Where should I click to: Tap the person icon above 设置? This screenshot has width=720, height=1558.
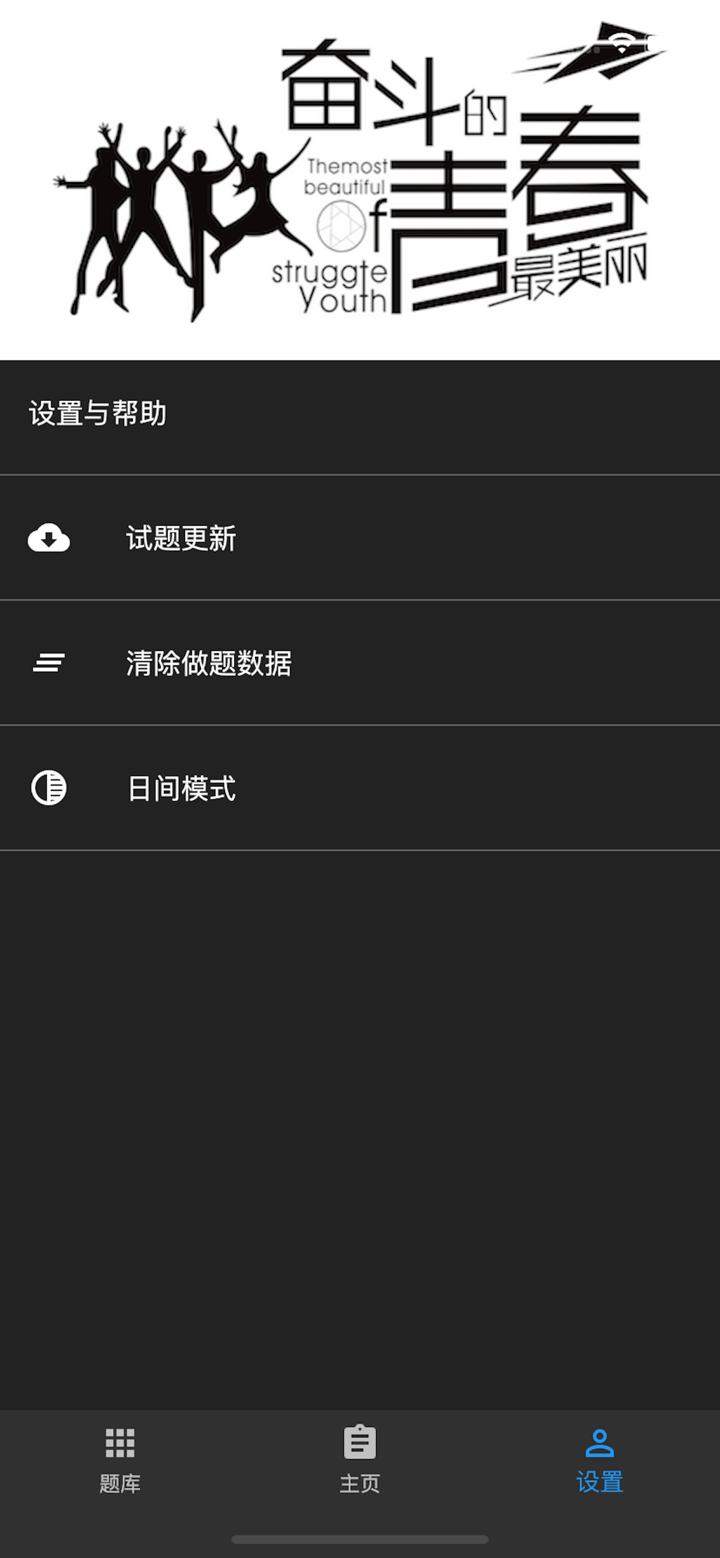click(x=598, y=1441)
